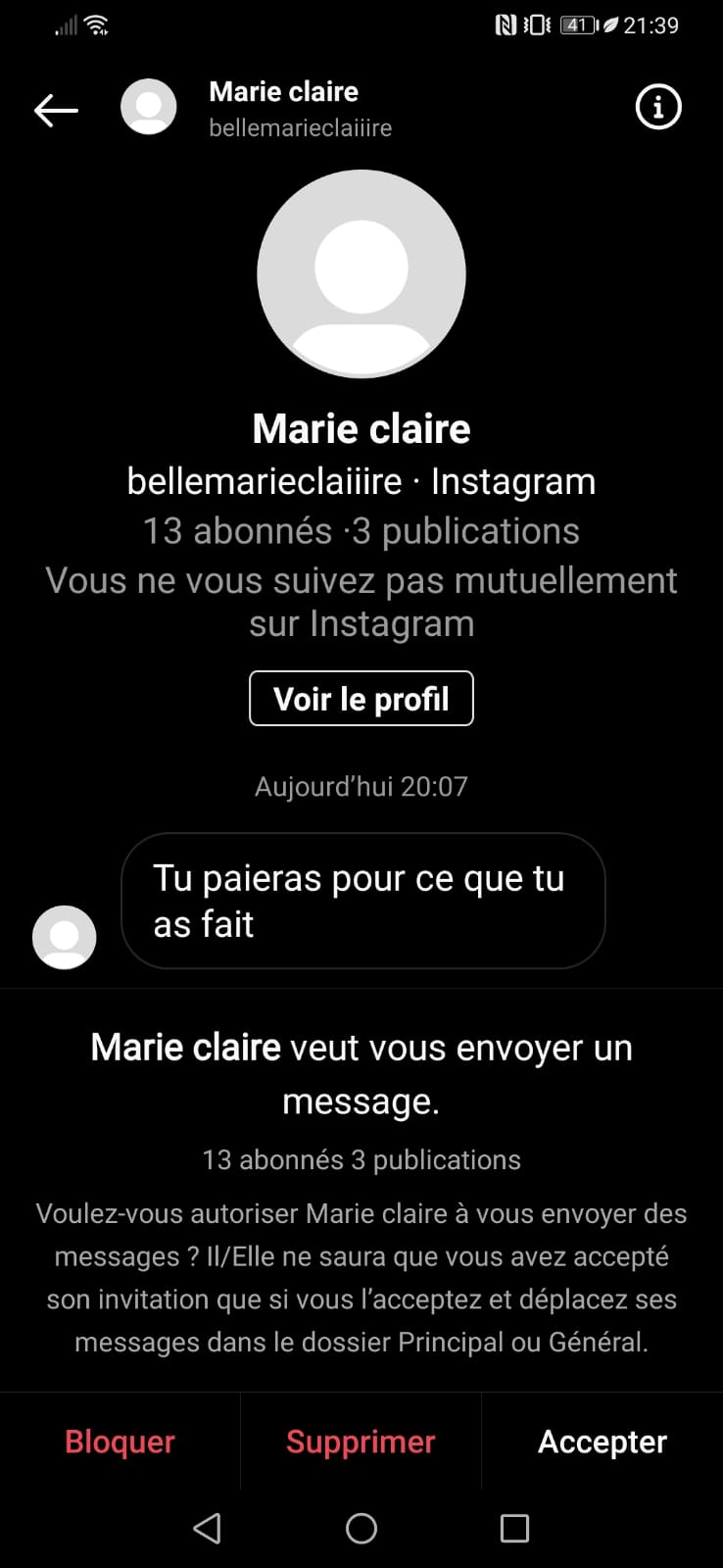Tap the small avatar beside the message
The width and height of the screenshot is (723, 1568).
(65, 937)
